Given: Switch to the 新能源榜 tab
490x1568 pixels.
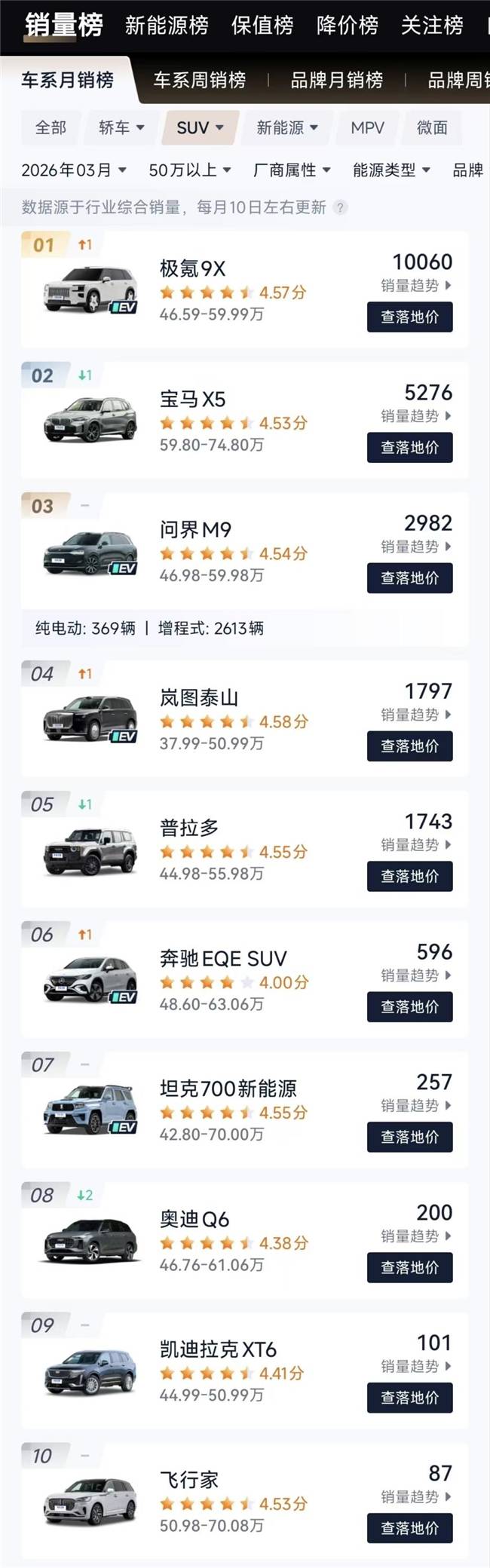Looking at the screenshot, I should pyautogui.click(x=167, y=26).
